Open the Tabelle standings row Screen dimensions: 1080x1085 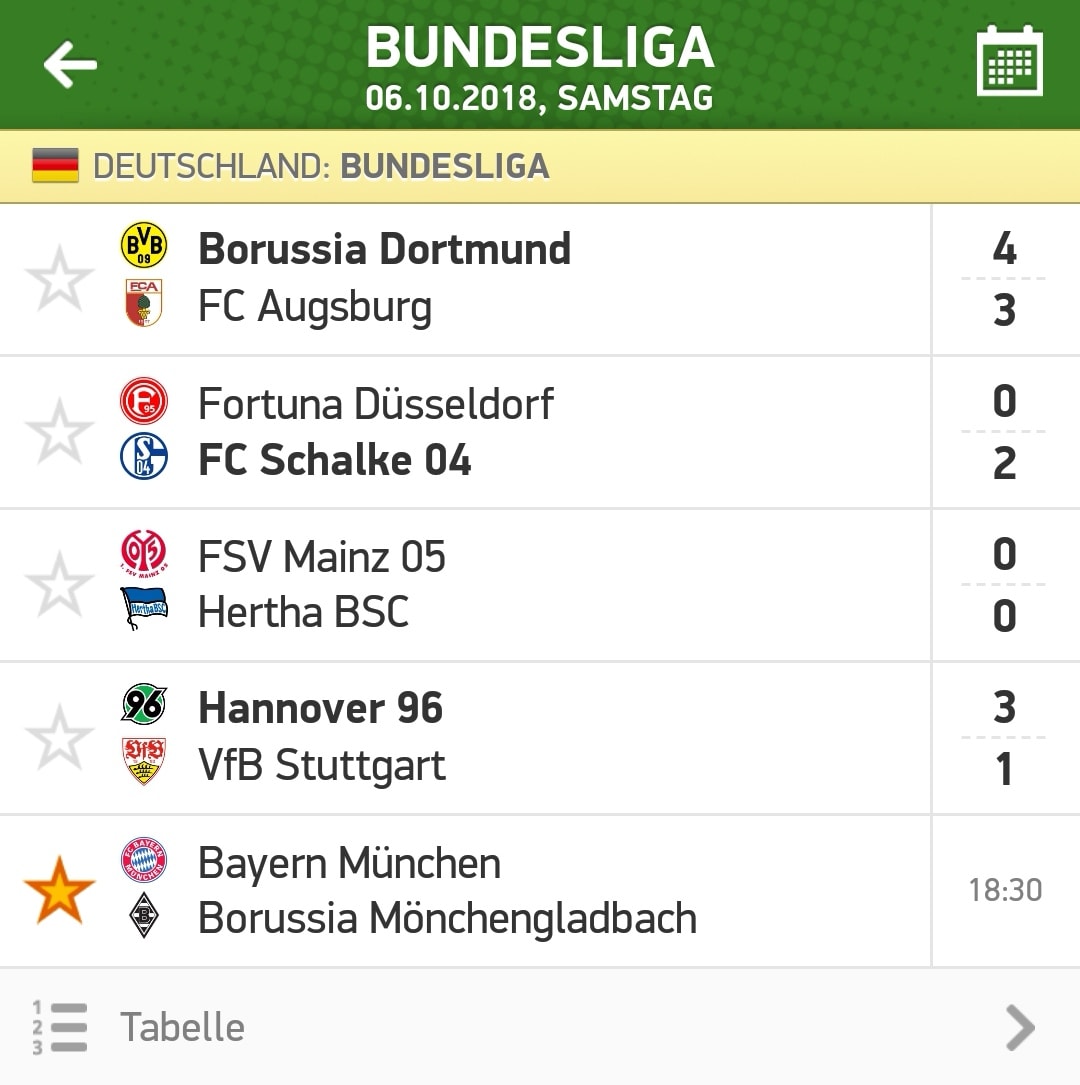[x=540, y=1027]
